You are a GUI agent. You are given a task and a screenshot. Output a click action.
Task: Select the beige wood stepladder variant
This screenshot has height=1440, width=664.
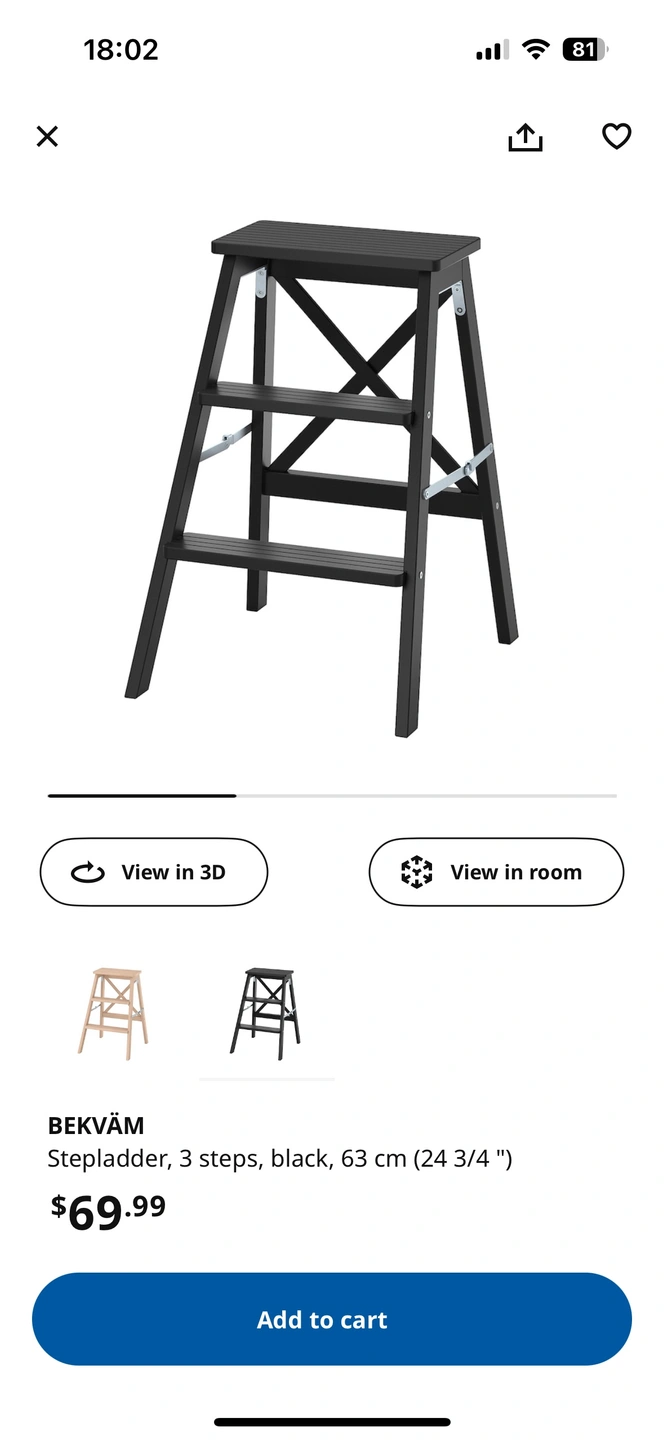(113, 1013)
